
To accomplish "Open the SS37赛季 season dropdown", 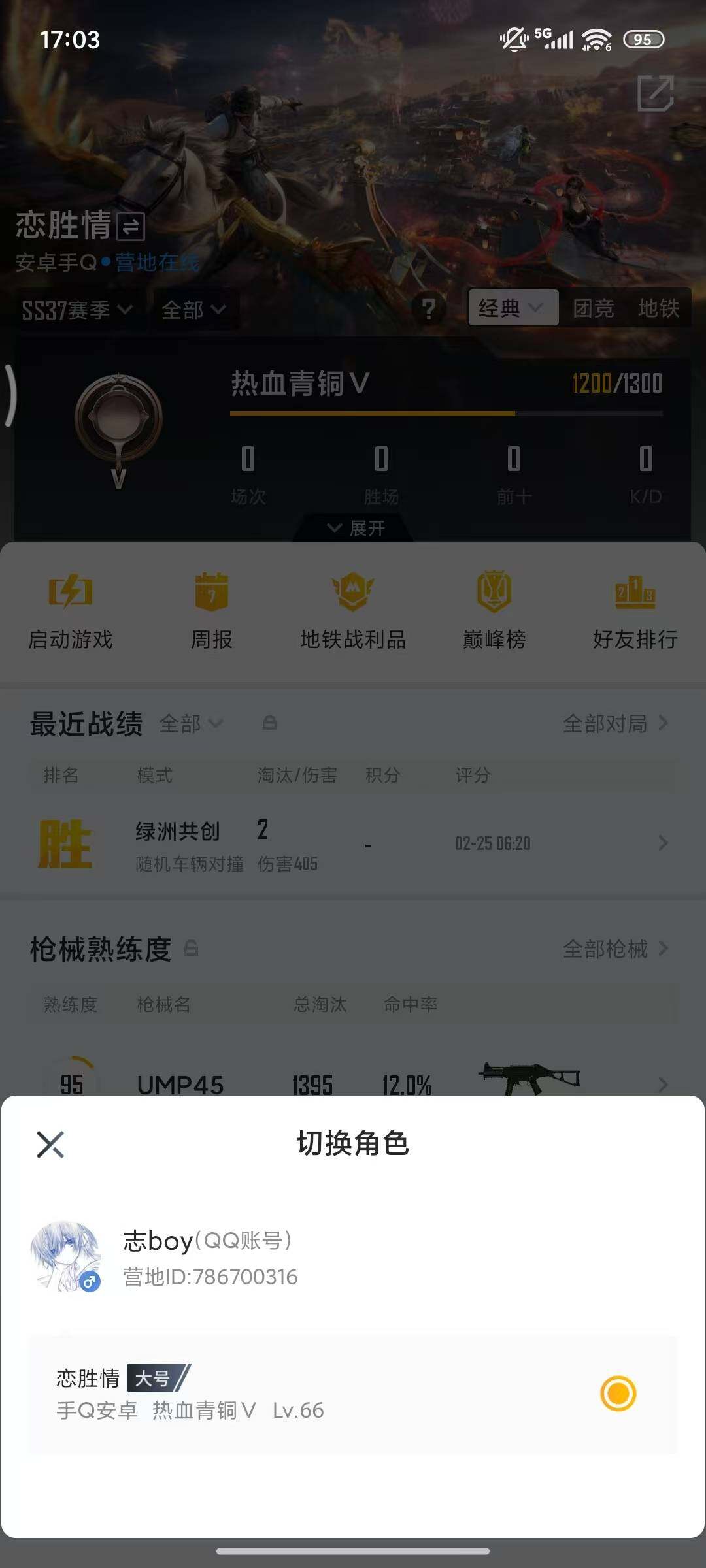I will pos(75,310).
